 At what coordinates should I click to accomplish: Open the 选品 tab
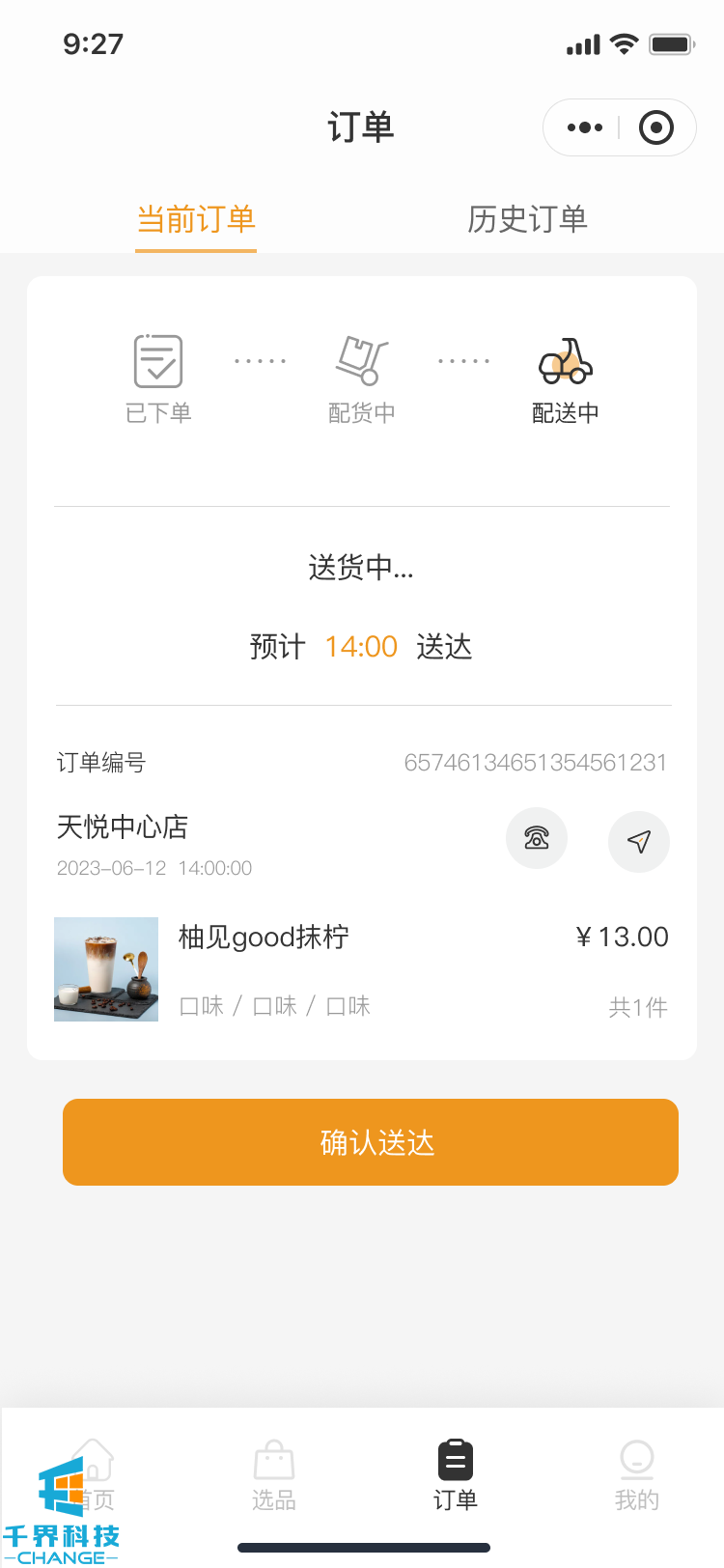point(274,1474)
